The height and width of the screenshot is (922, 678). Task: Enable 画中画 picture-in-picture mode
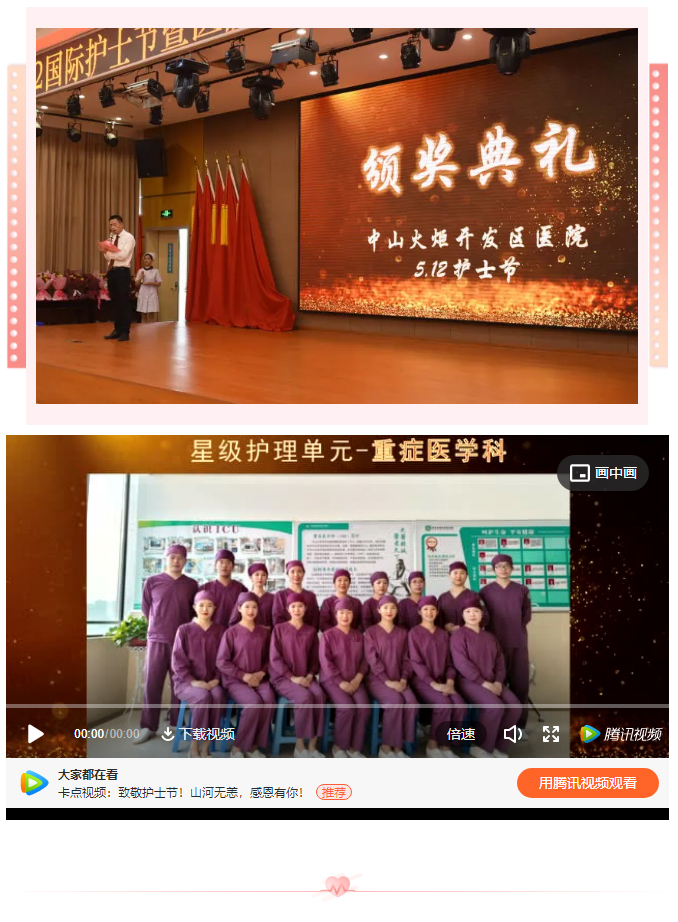click(603, 473)
